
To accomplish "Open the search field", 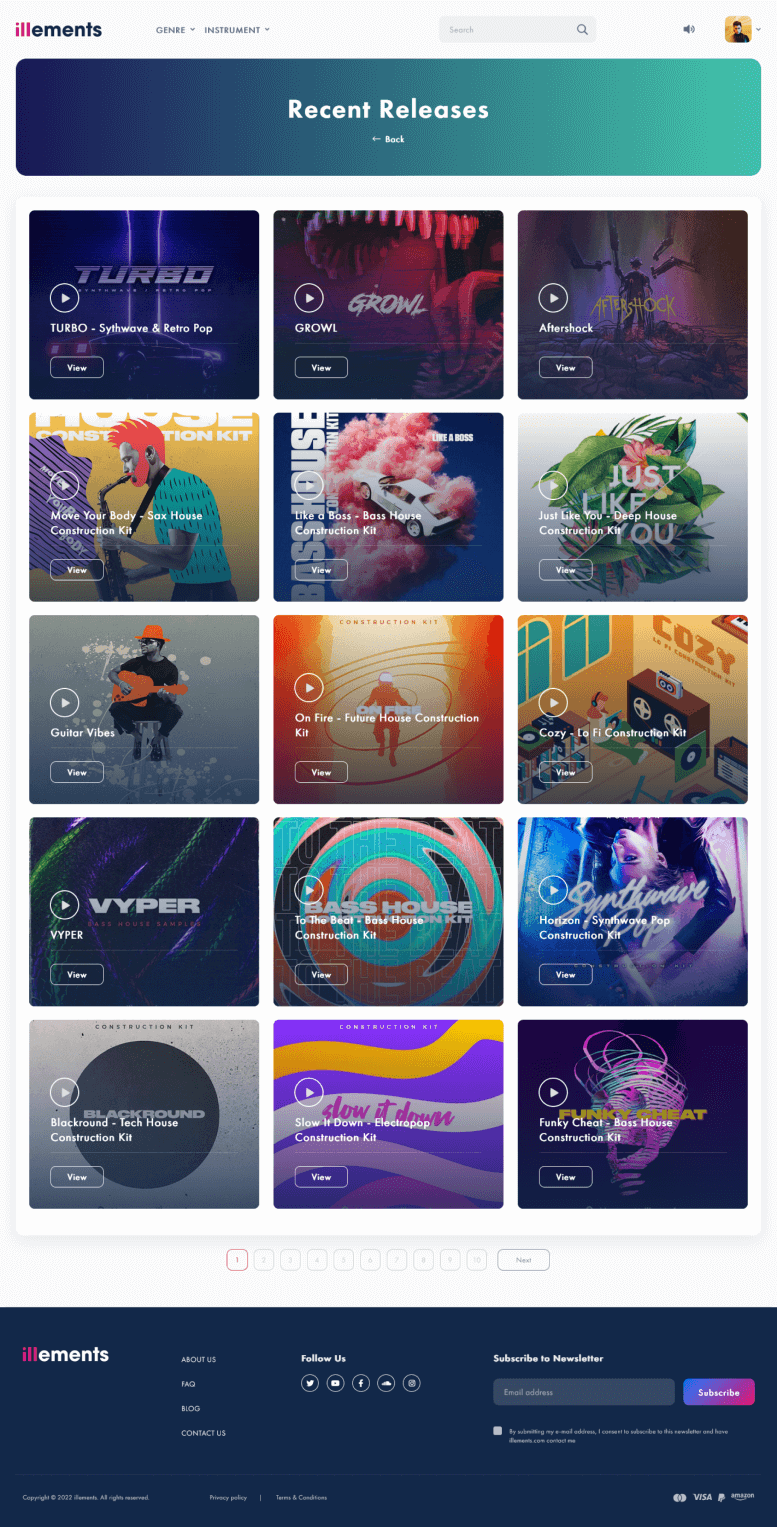I will coord(510,30).
